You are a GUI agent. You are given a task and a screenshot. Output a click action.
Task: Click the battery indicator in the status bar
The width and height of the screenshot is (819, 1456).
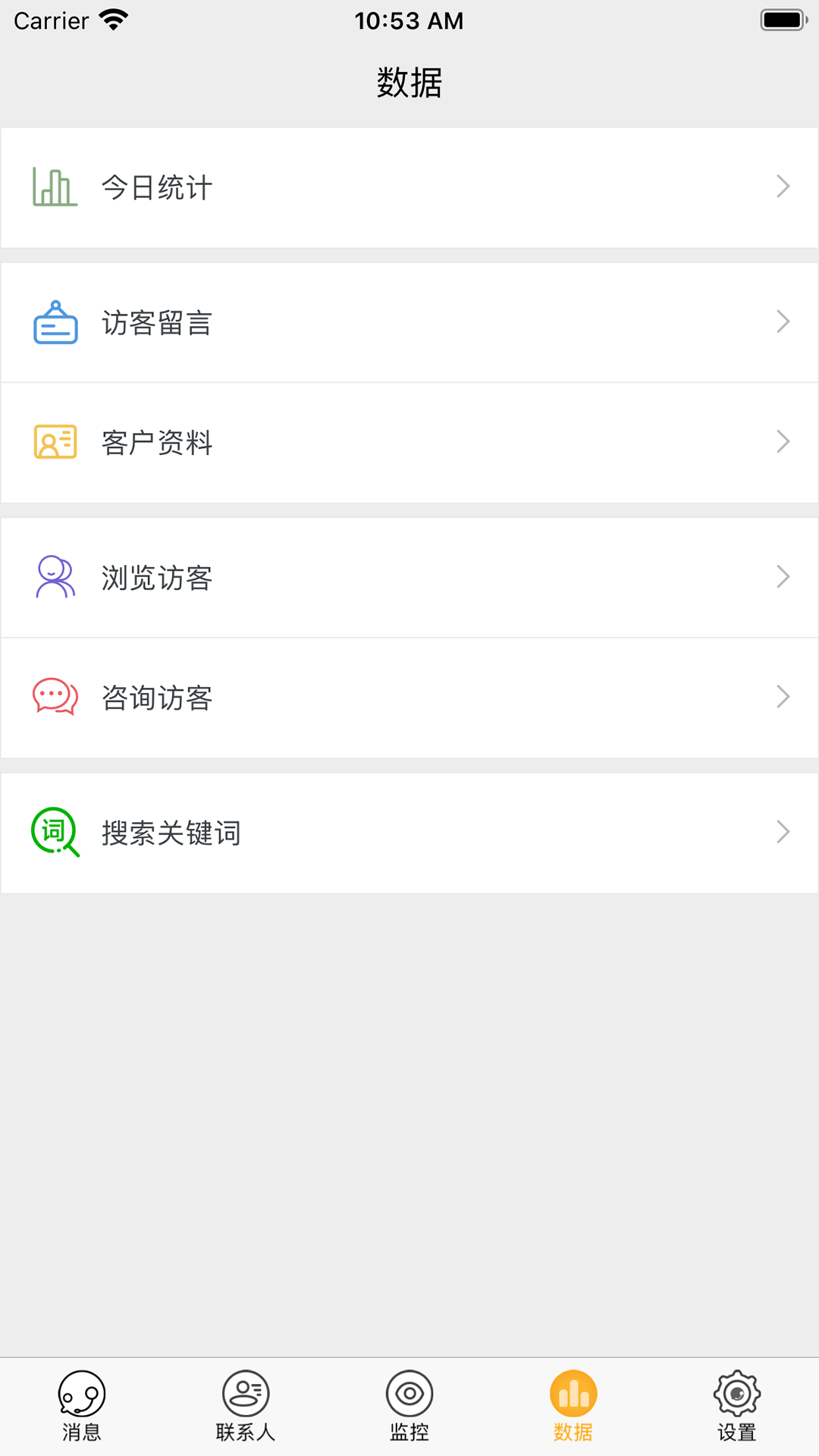tap(783, 20)
